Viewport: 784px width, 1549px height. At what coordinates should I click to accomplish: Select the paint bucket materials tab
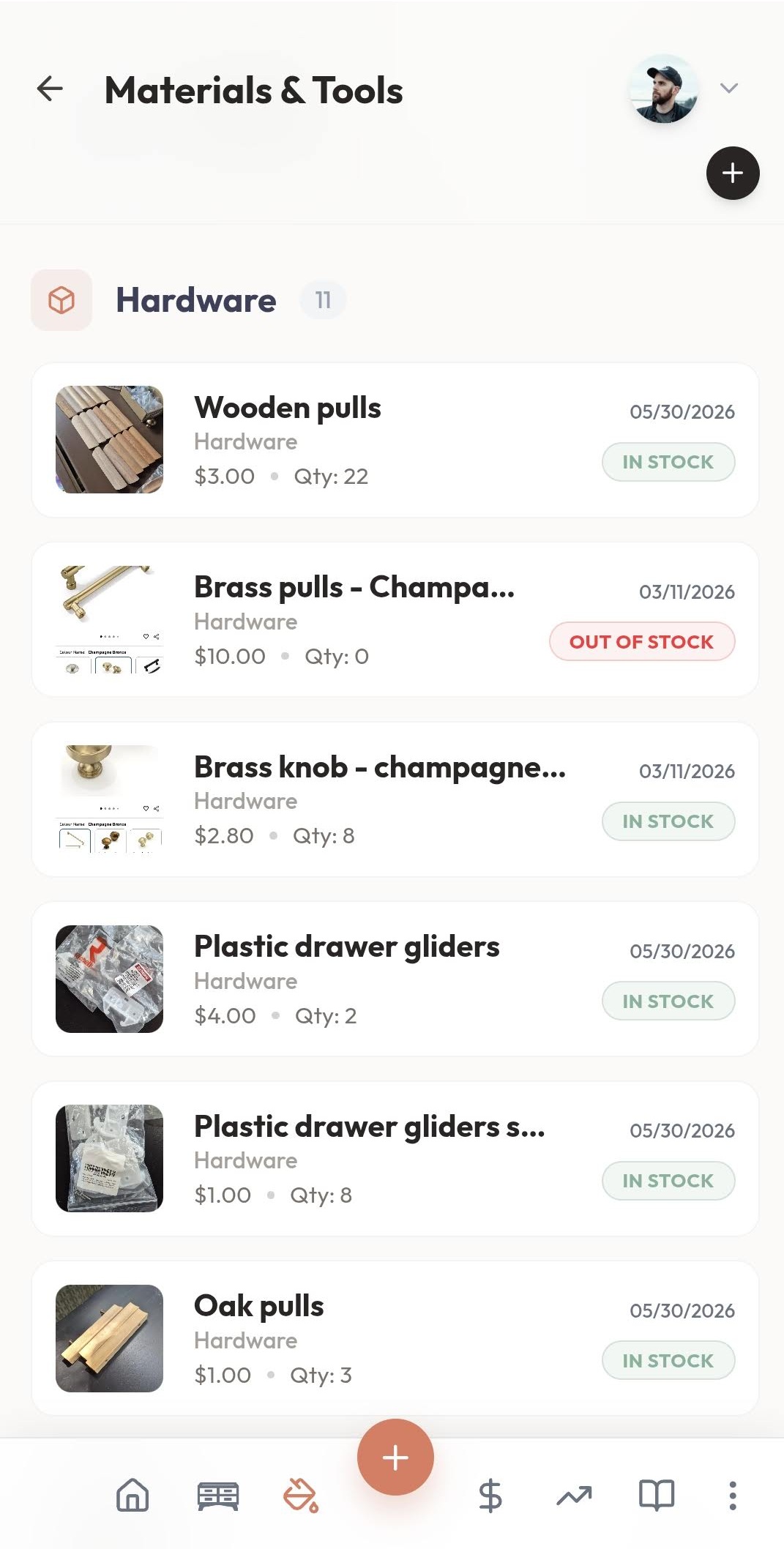pos(301,1495)
